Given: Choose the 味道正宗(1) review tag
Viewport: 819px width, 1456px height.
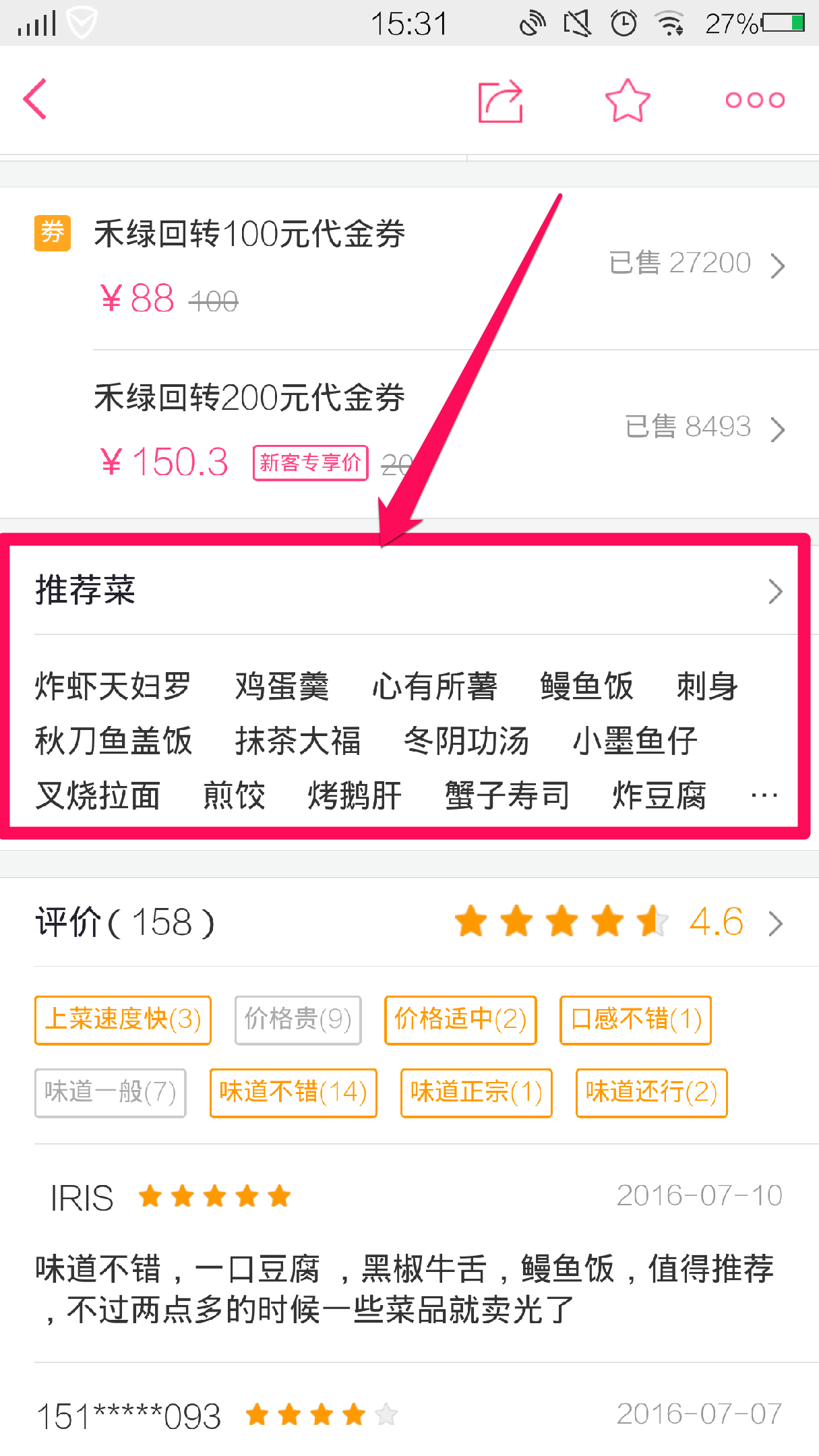Looking at the screenshot, I should (476, 1093).
